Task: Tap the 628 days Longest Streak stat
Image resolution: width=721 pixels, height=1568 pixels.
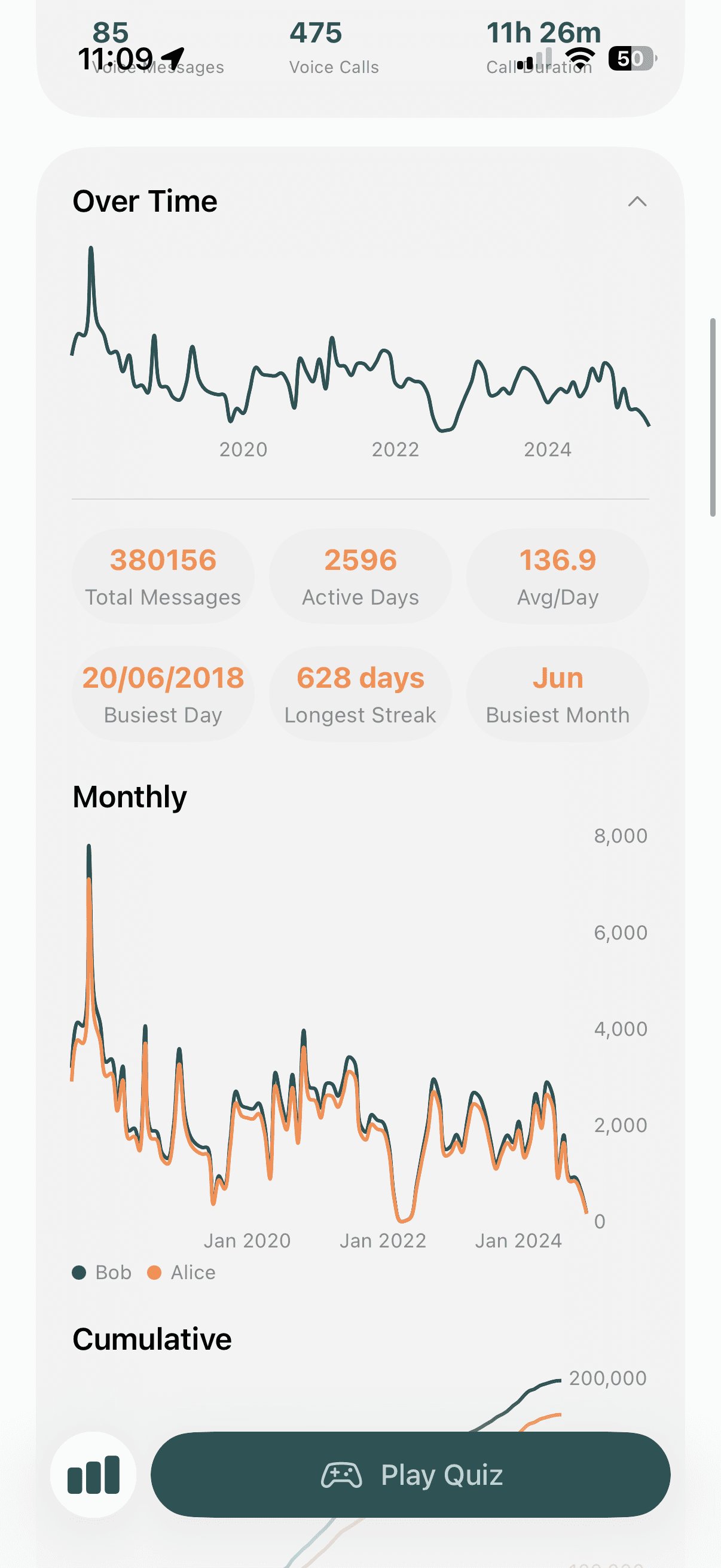Action: point(360,694)
